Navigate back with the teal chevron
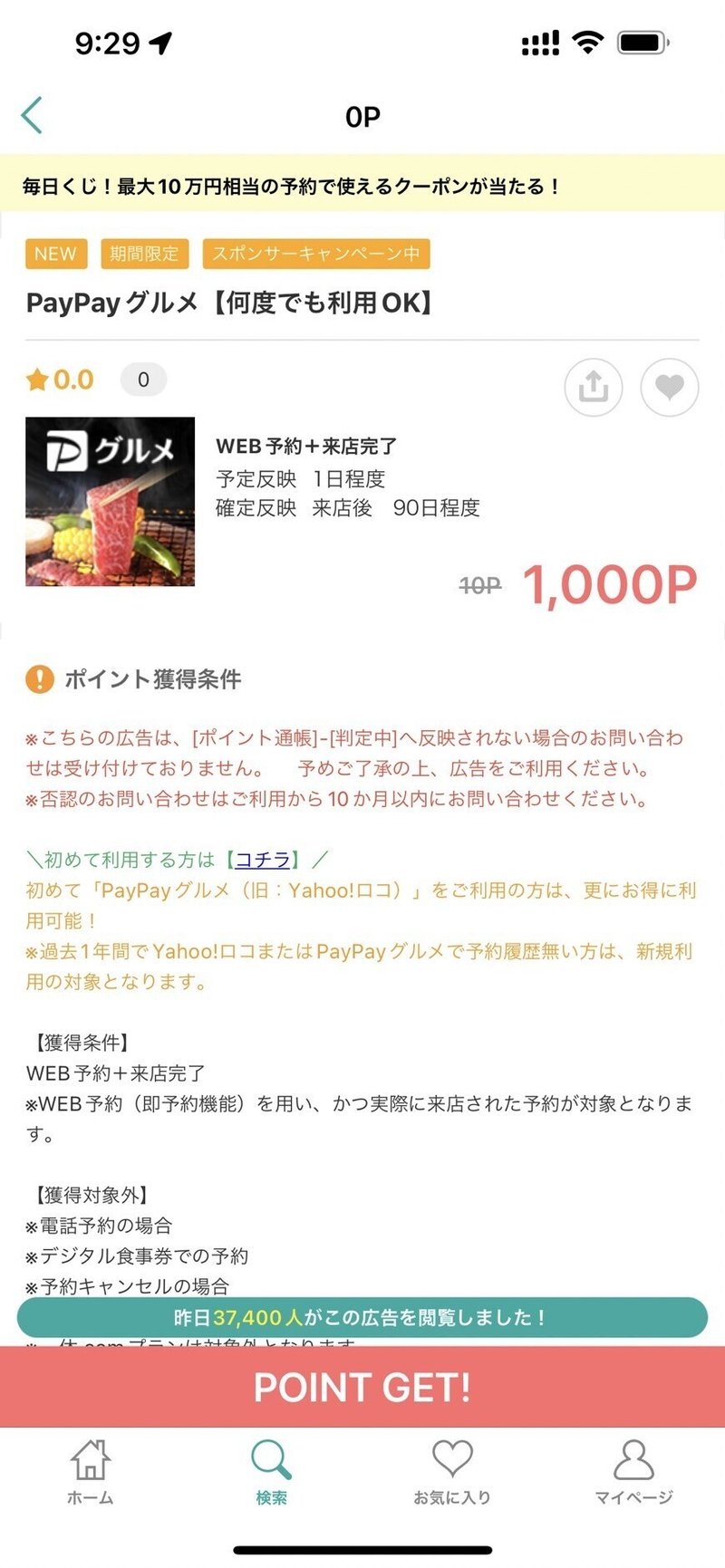725x1568 pixels. (x=32, y=115)
